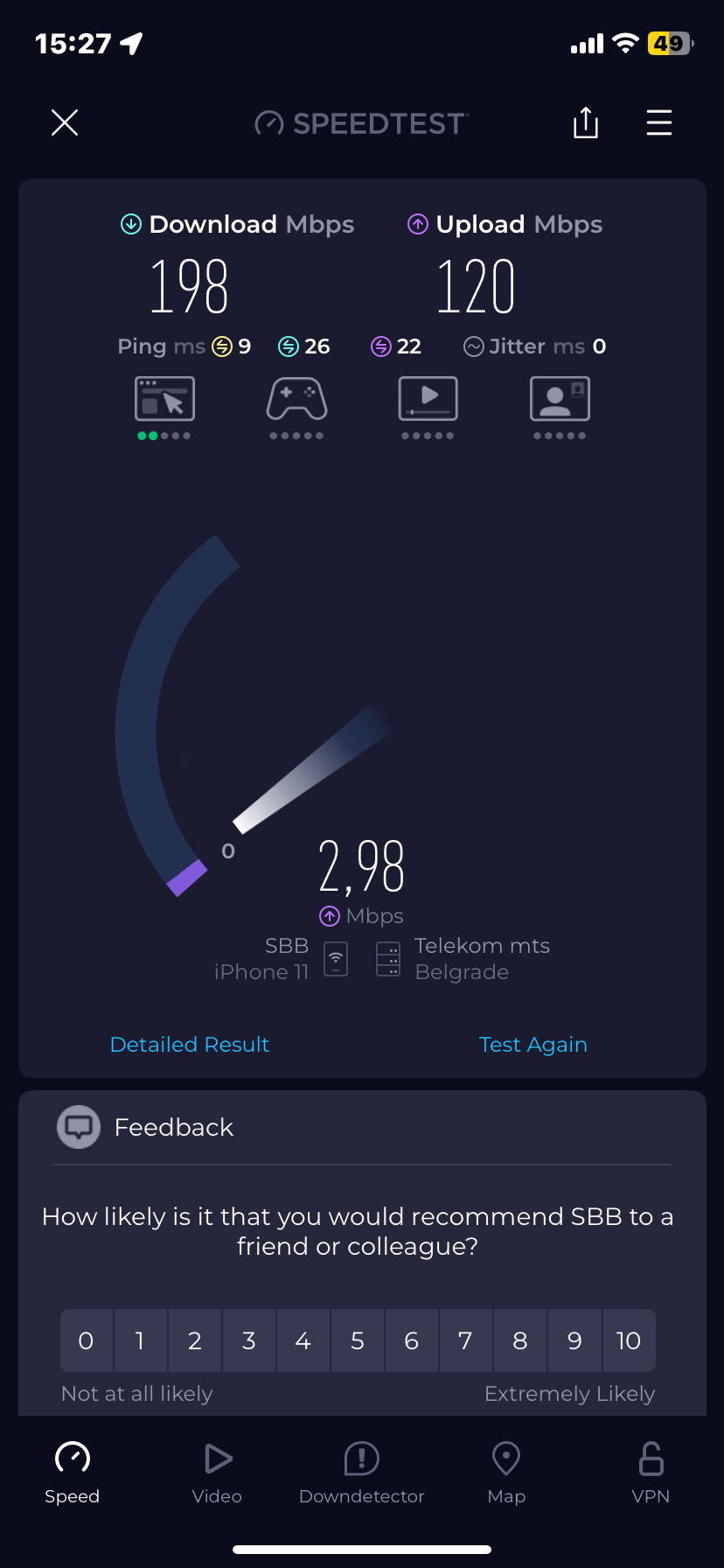Close the speed test result
This screenshot has width=724, height=1568.
pyautogui.click(x=65, y=122)
